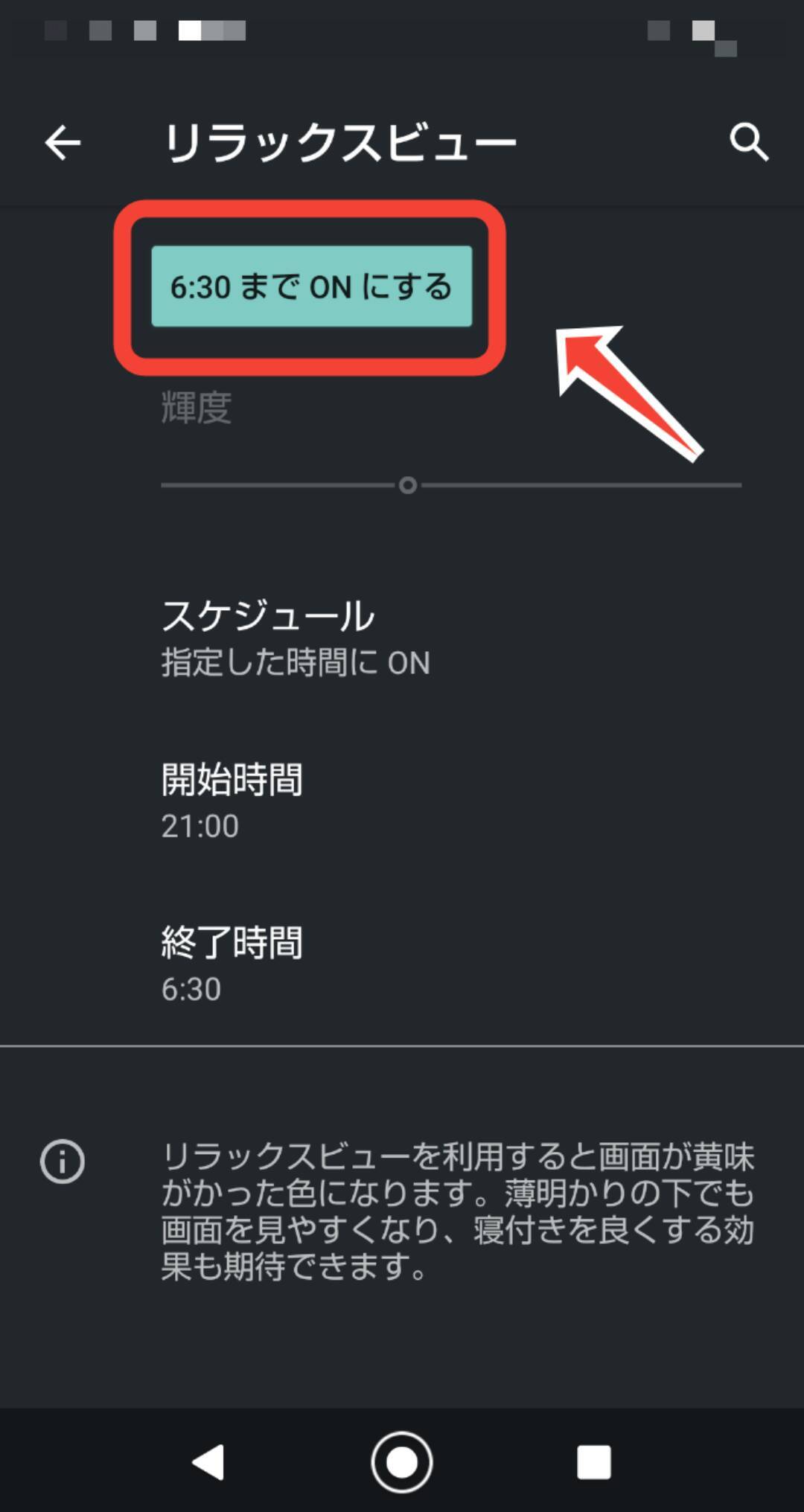This screenshot has width=804, height=1512.
Task: Open recent apps view
Action: click(x=594, y=1462)
